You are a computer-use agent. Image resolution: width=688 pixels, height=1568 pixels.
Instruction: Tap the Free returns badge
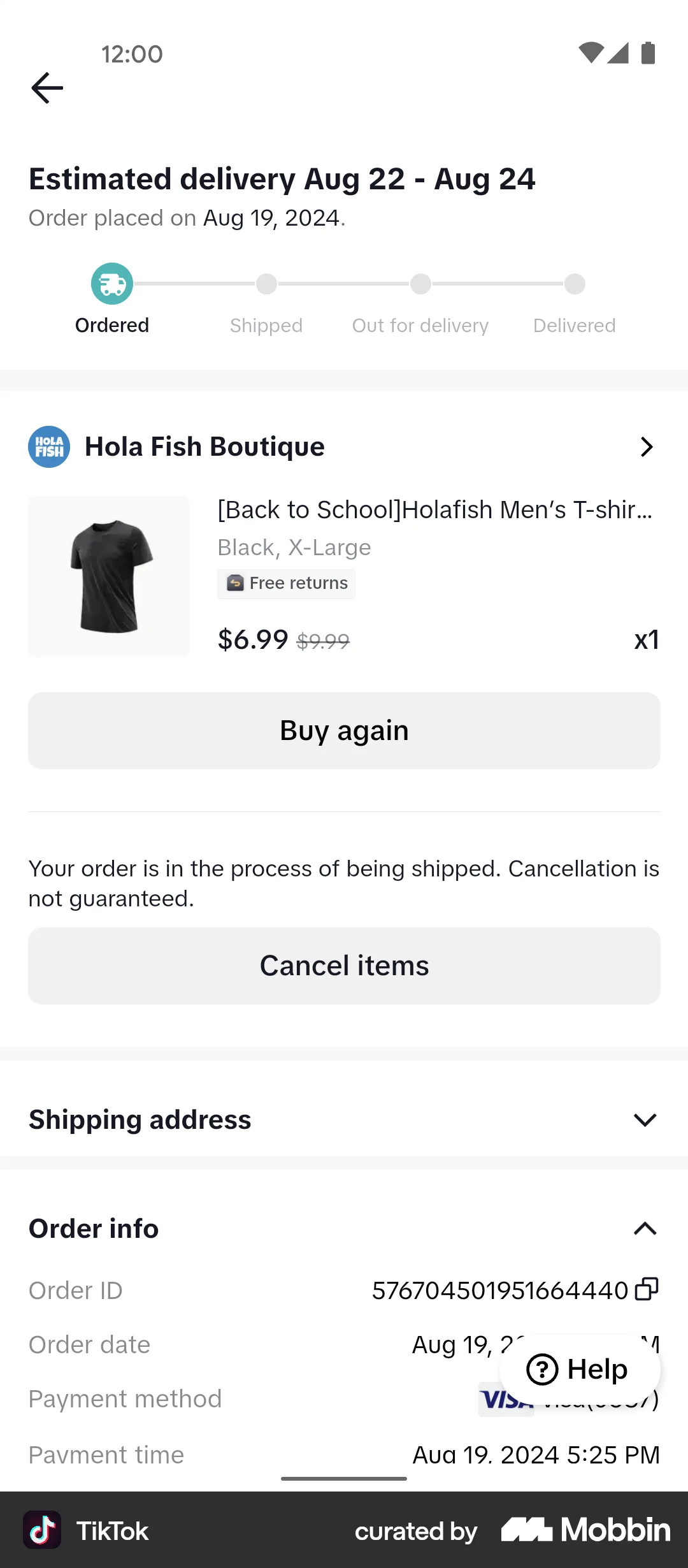coord(286,583)
